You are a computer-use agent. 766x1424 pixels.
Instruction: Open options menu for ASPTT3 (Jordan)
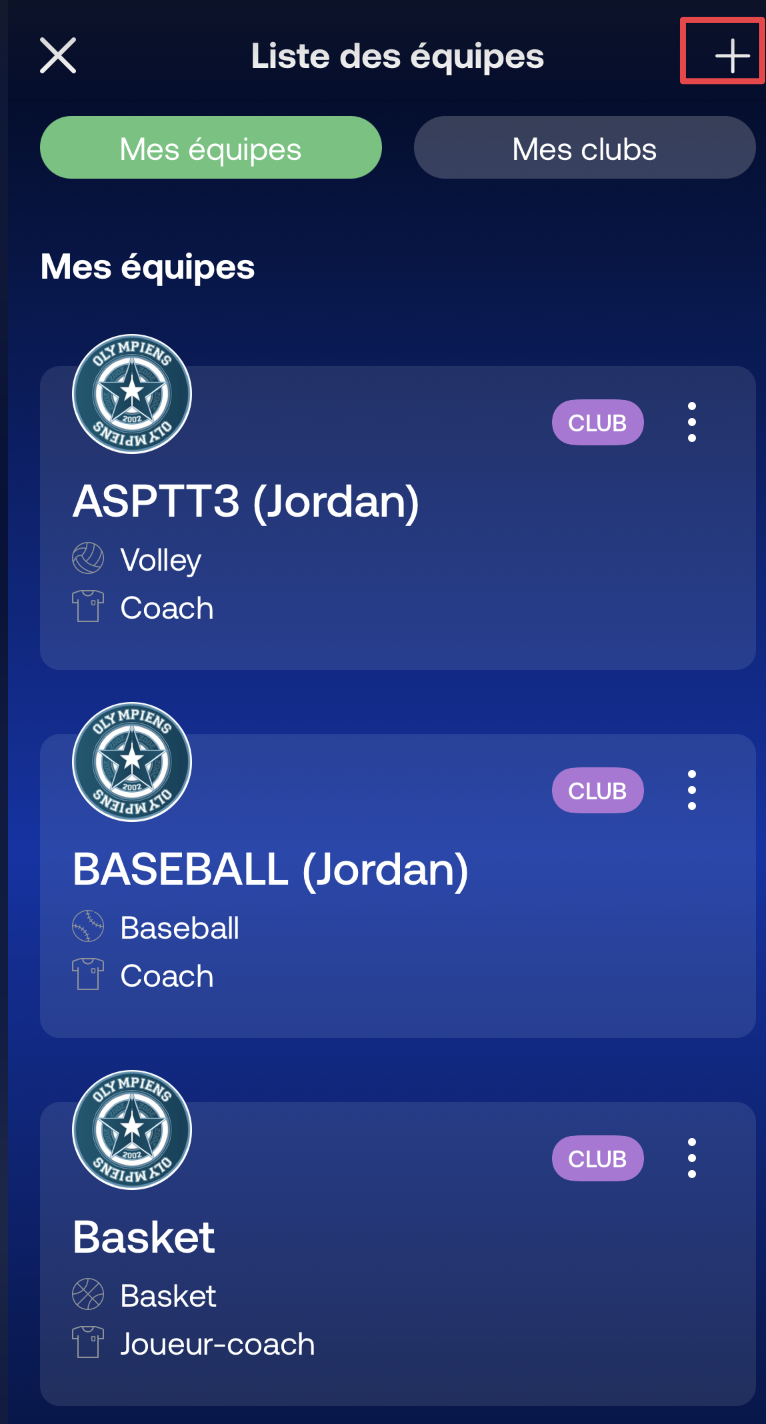click(692, 423)
